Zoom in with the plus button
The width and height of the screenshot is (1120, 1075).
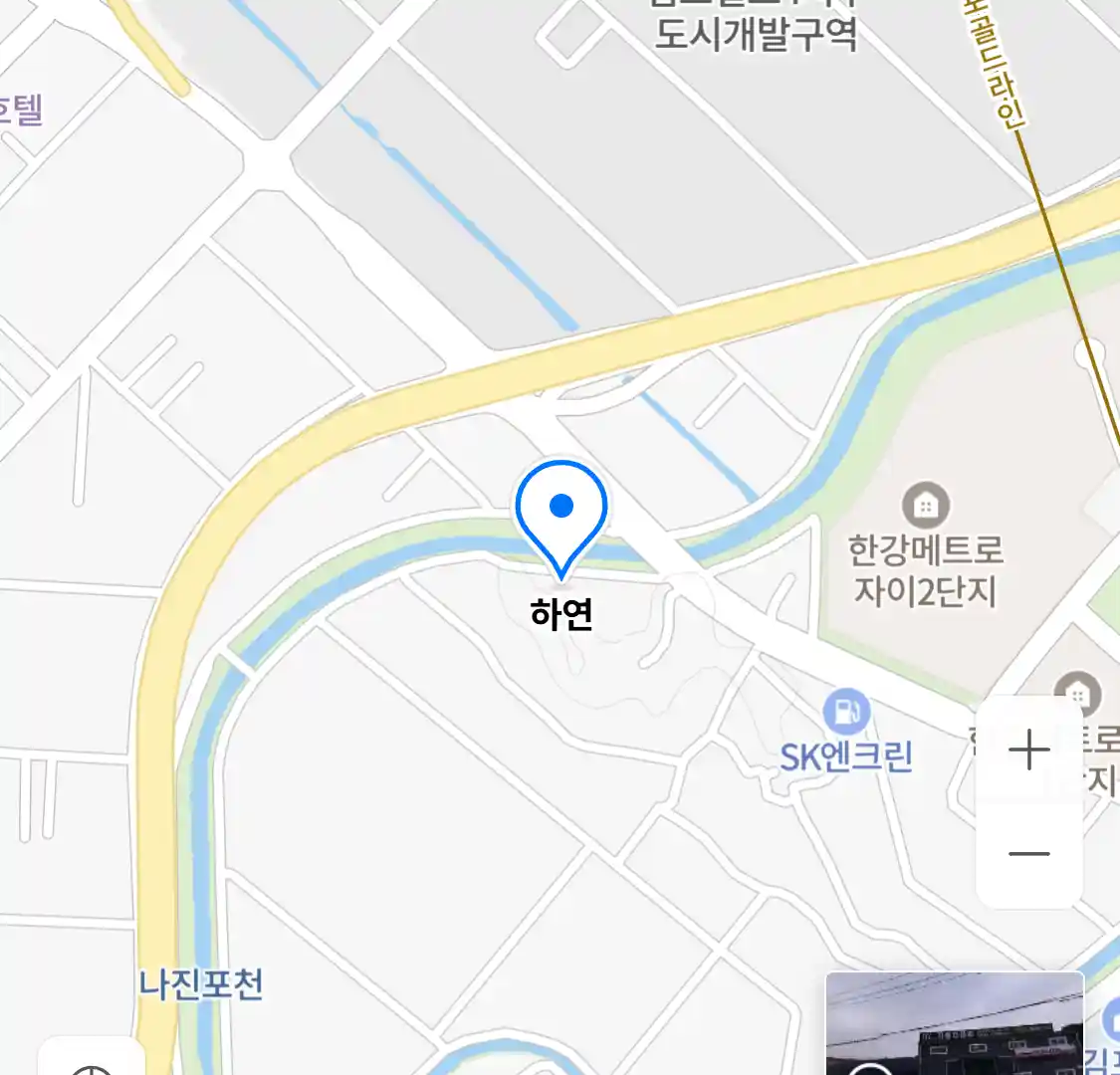[x=1028, y=751]
